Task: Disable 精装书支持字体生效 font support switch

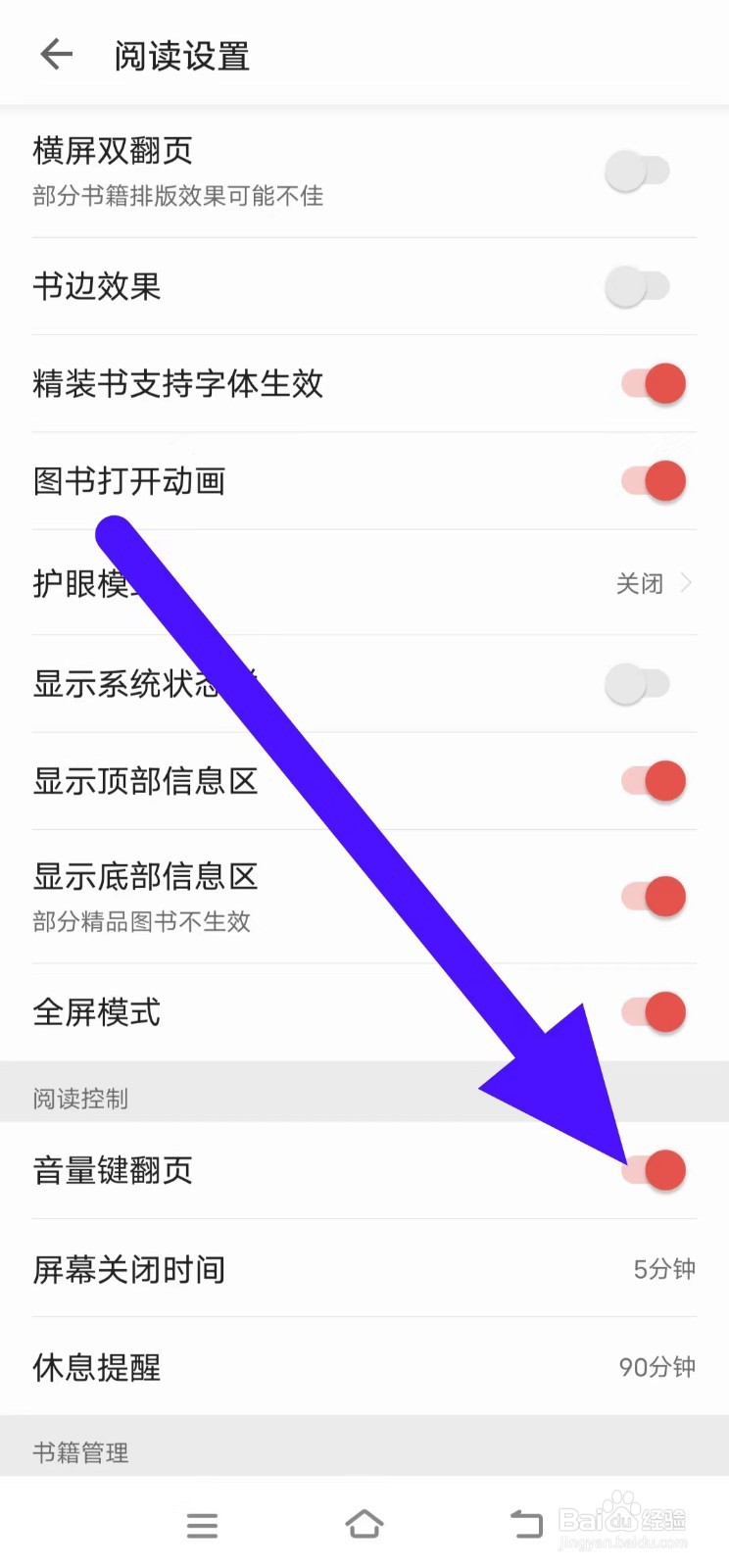Action: (x=654, y=384)
